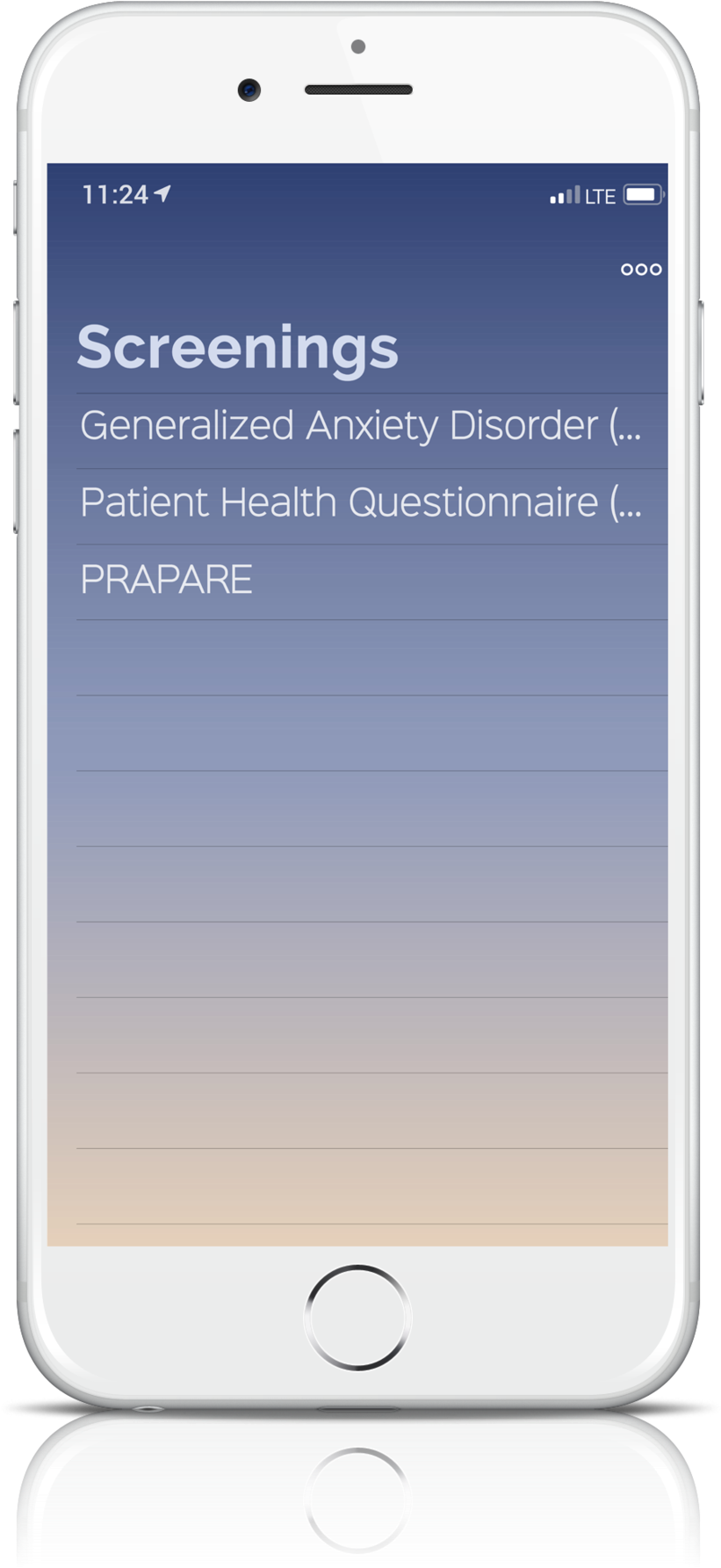Open the three-dot overflow menu
Image resolution: width=721 pixels, height=1568 pixels.
(641, 270)
